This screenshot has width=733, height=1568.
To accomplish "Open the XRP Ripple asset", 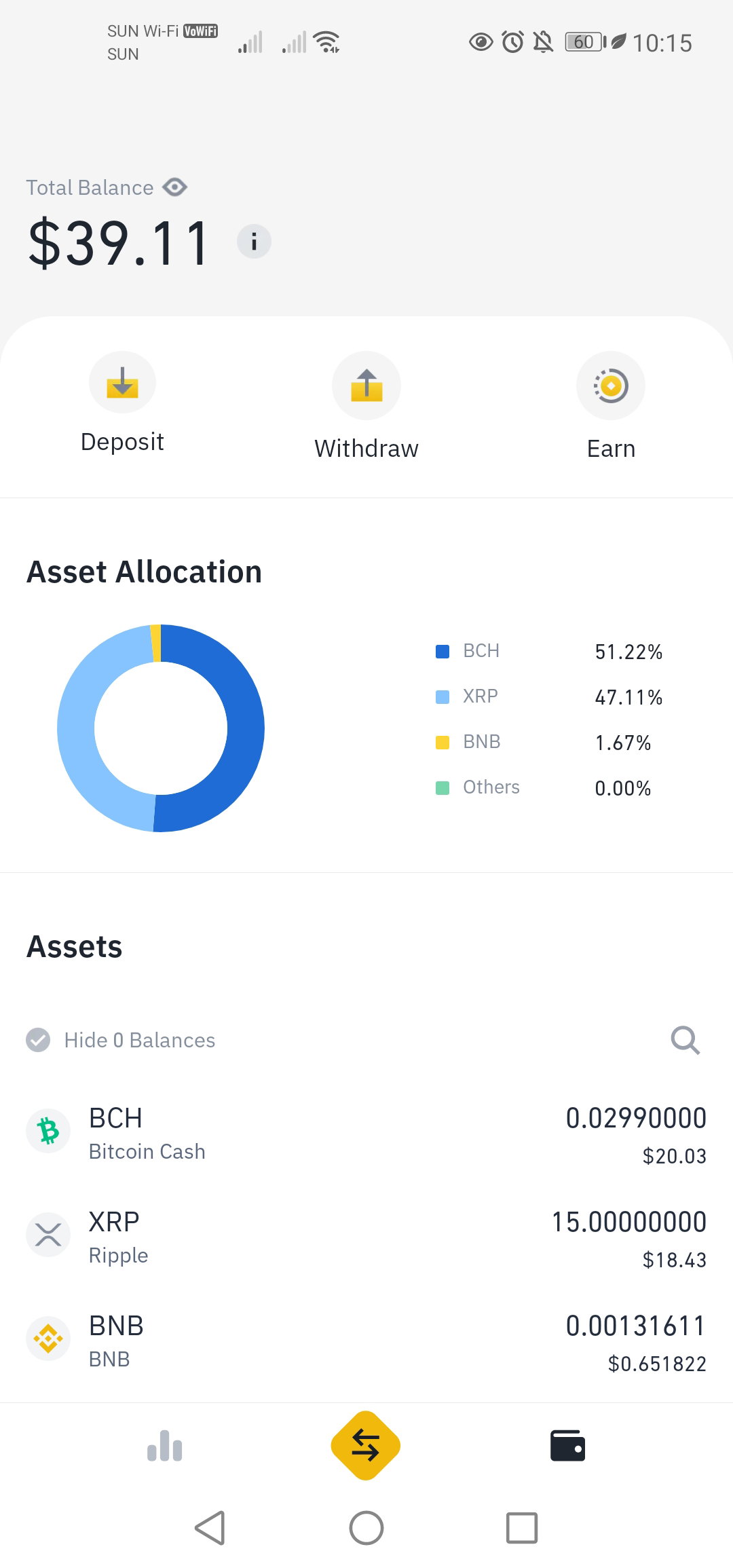I will tap(366, 1237).
